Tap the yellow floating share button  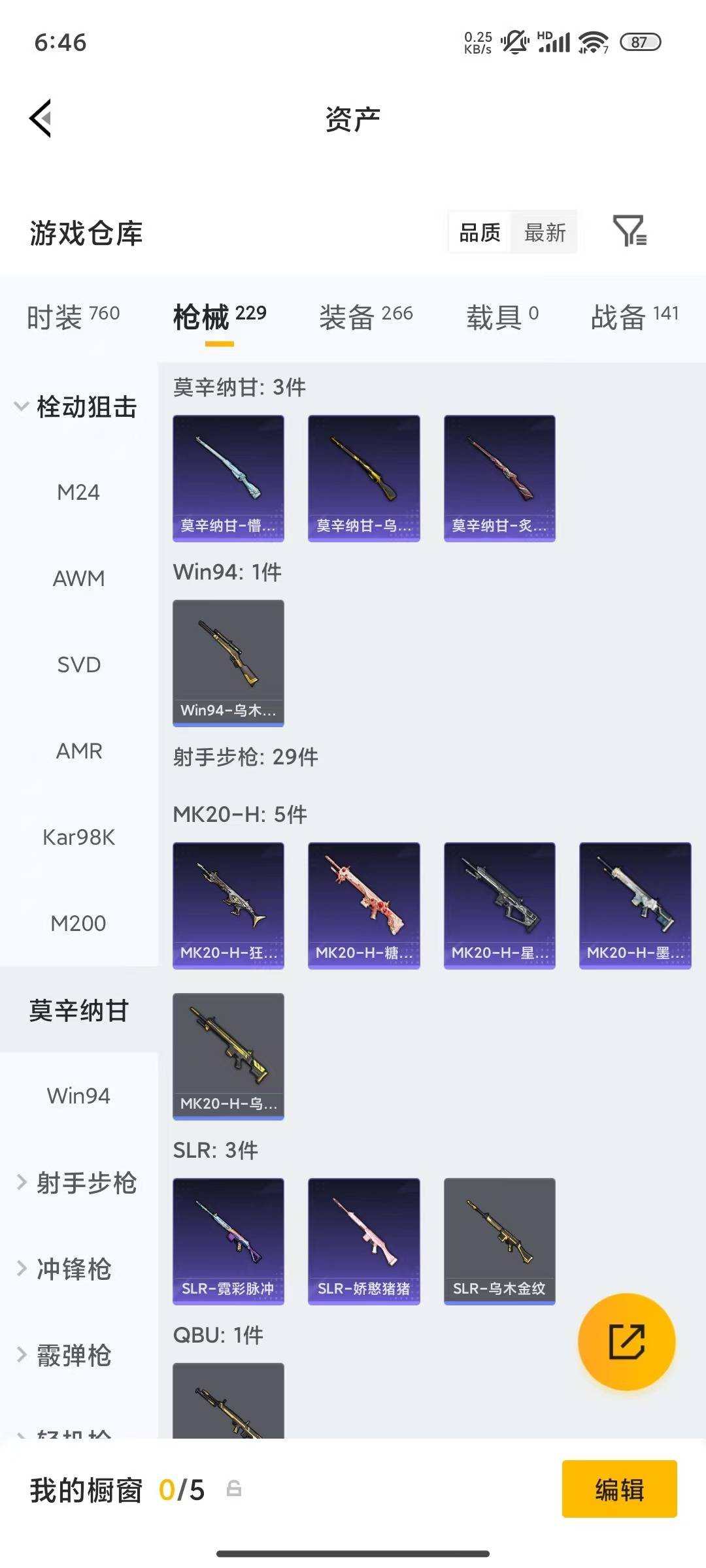click(626, 1341)
